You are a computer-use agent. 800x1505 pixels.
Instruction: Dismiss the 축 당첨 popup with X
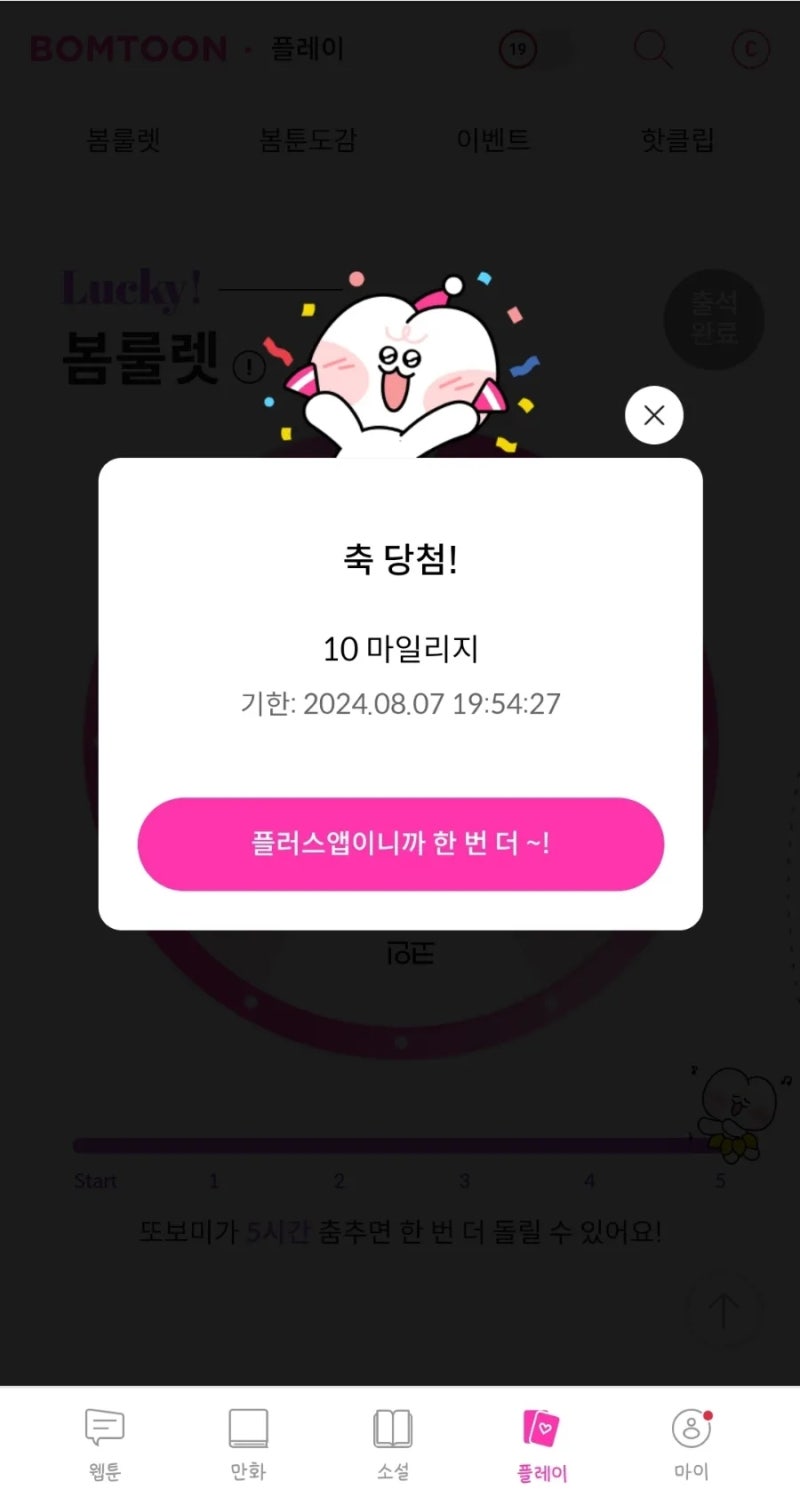point(654,415)
